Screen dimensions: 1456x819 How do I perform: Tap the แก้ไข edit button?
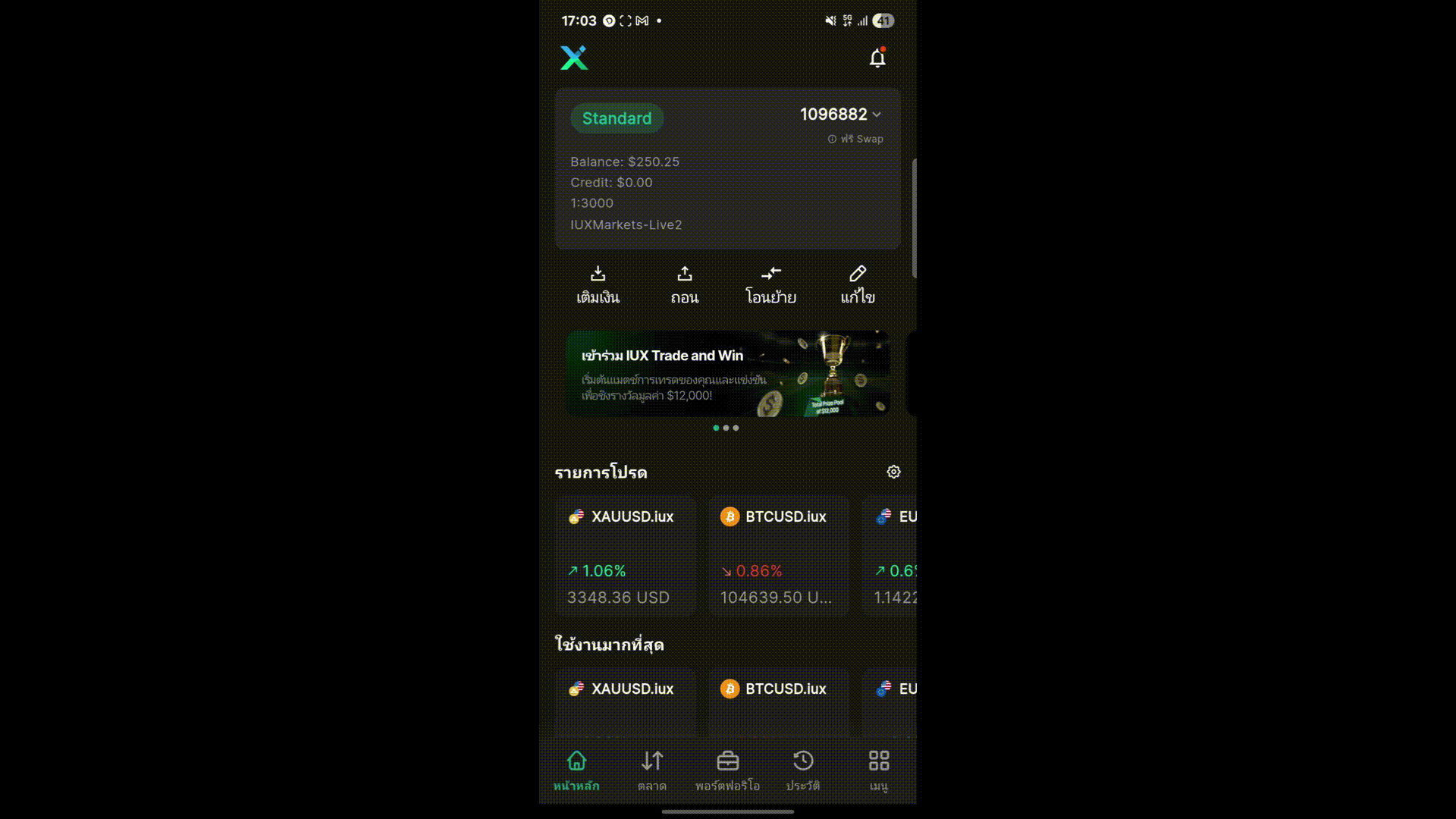tap(858, 285)
